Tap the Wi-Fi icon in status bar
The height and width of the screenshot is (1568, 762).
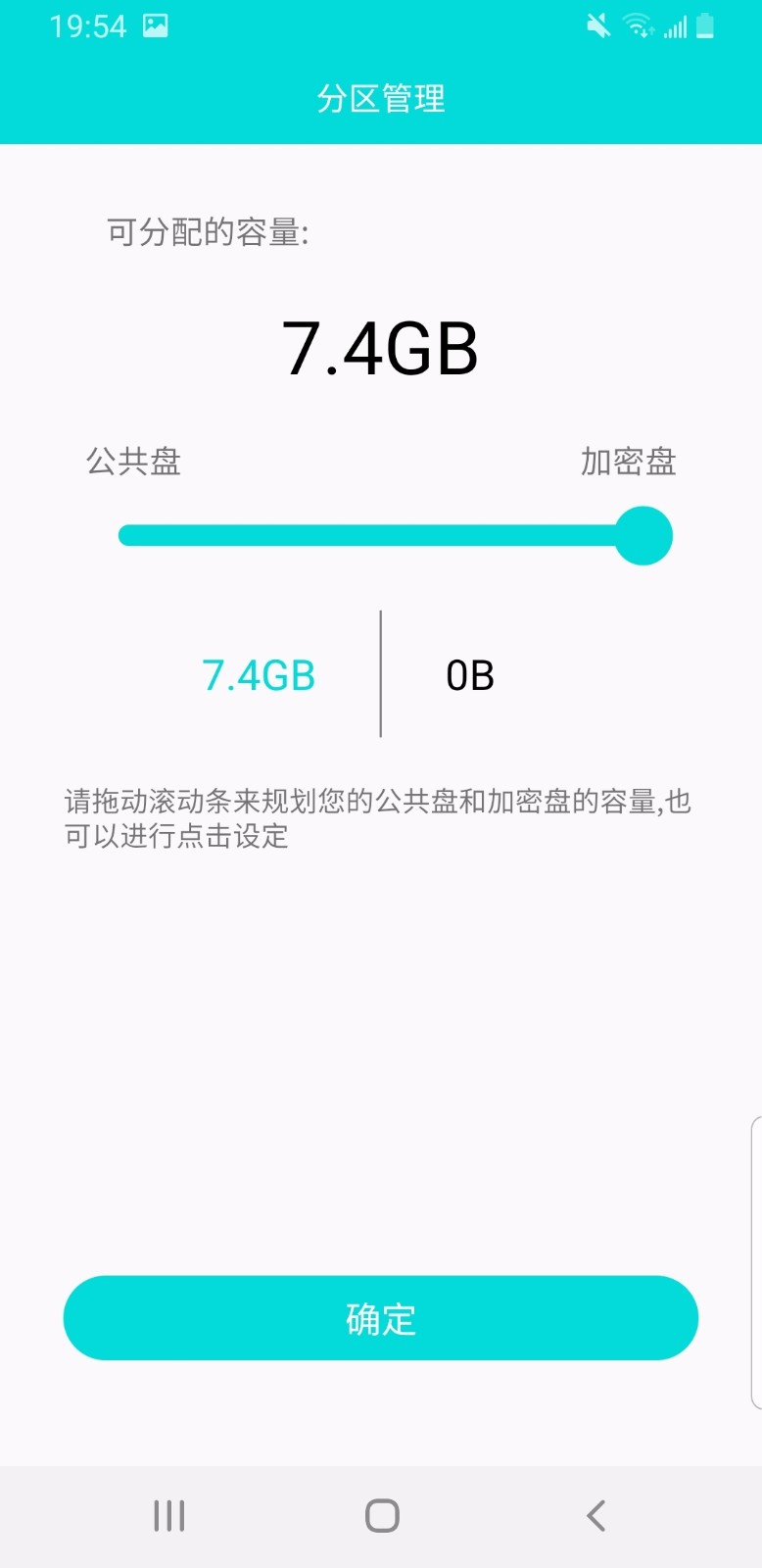pyautogui.click(x=638, y=27)
